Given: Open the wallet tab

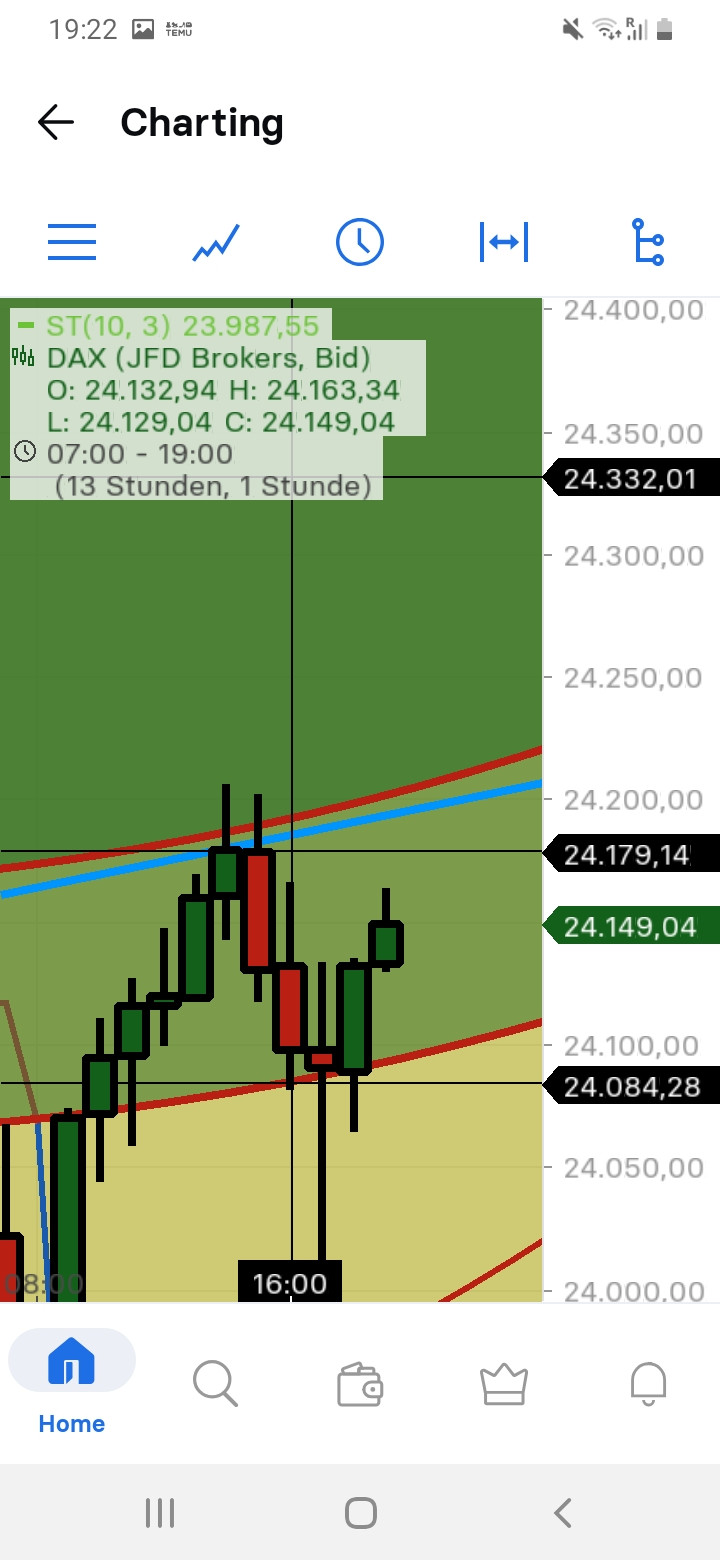Looking at the screenshot, I should pos(360,1385).
